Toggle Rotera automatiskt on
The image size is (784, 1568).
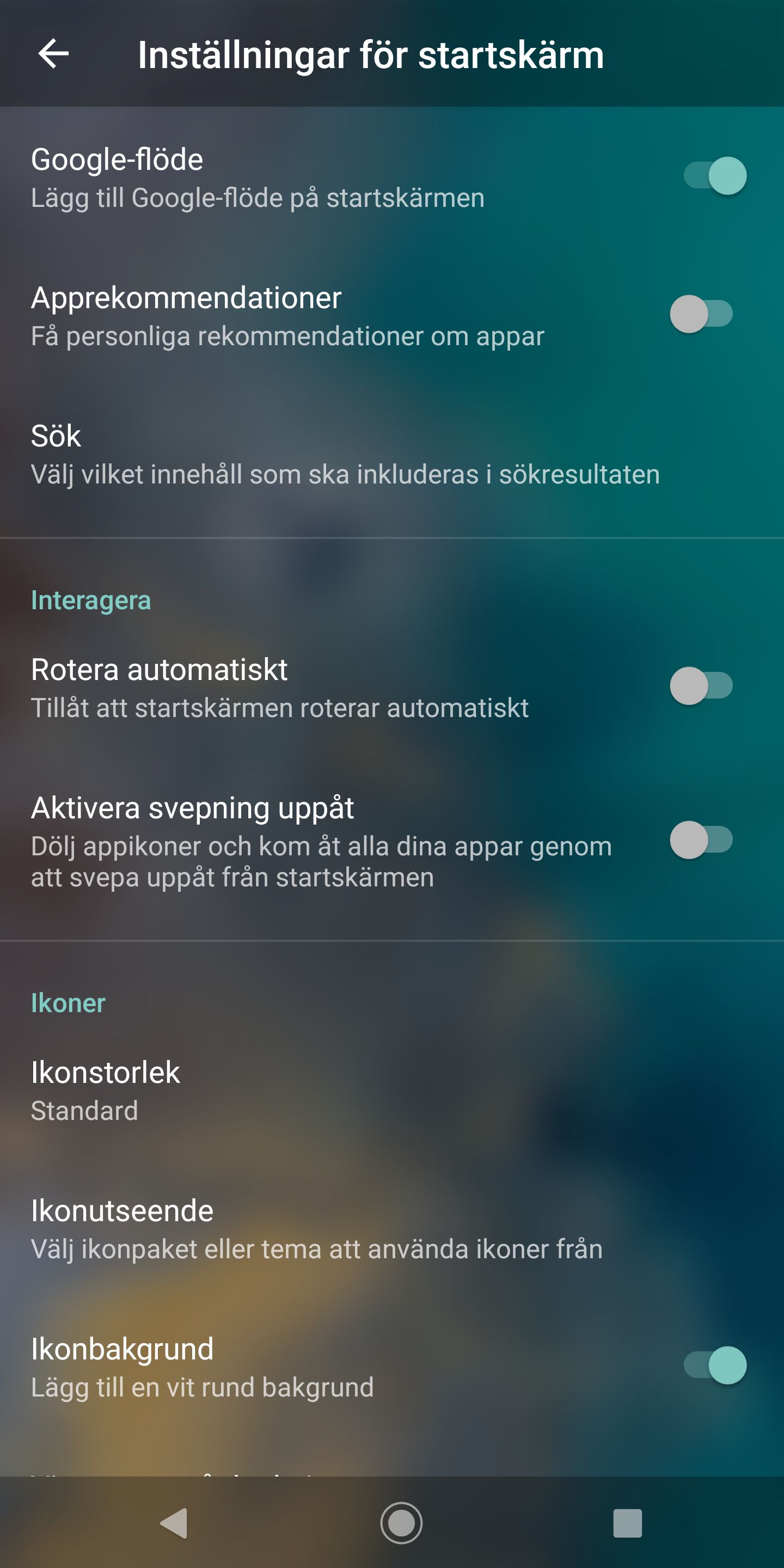click(x=701, y=686)
